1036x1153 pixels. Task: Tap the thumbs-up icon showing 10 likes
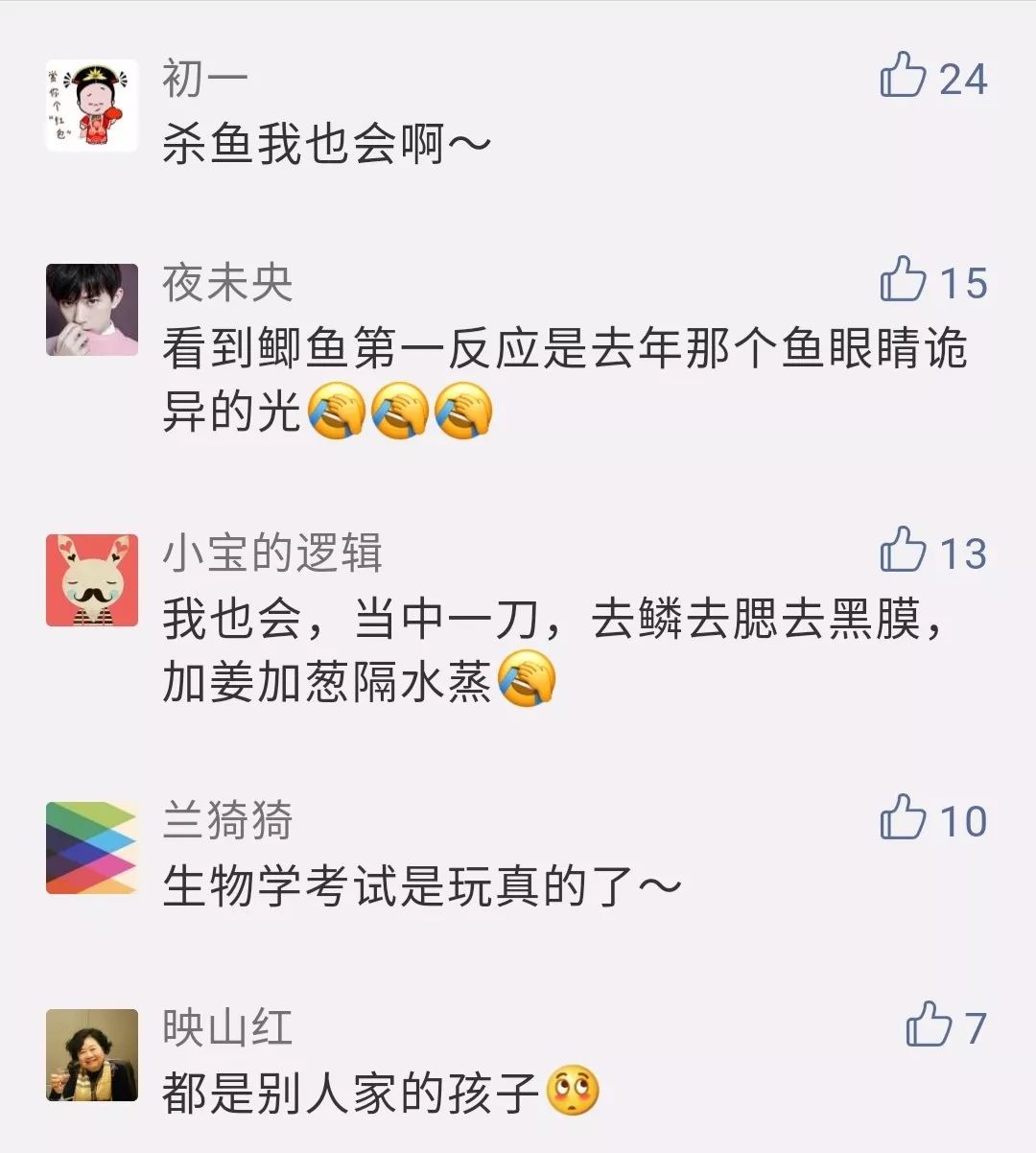(x=903, y=821)
